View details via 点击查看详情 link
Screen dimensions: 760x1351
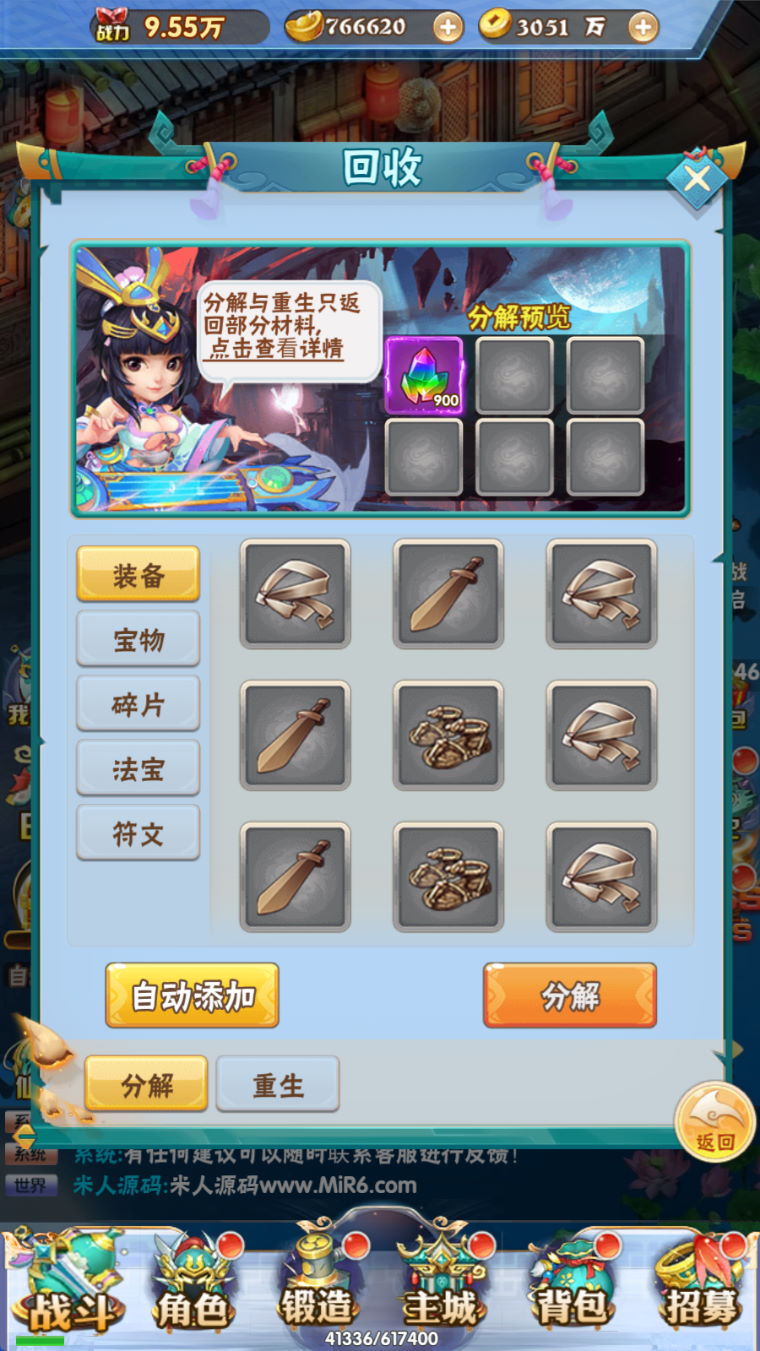pyautogui.click(x=275, y=350)
